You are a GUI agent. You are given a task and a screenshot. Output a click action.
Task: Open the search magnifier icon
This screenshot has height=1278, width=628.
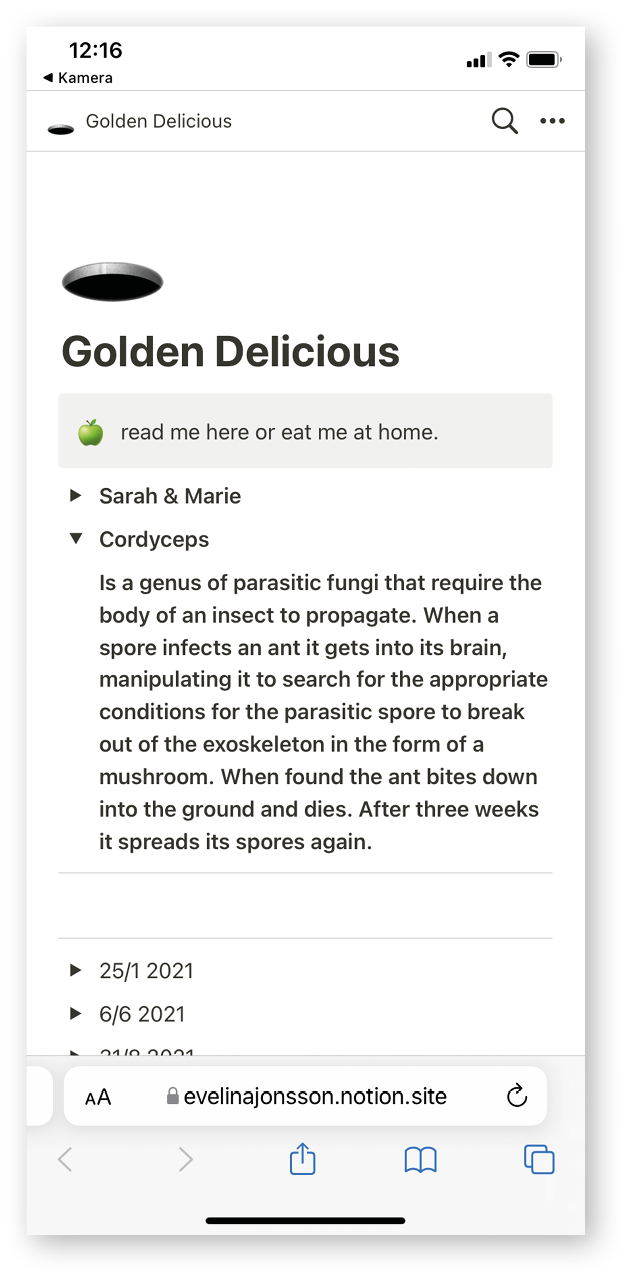(505, 121)
